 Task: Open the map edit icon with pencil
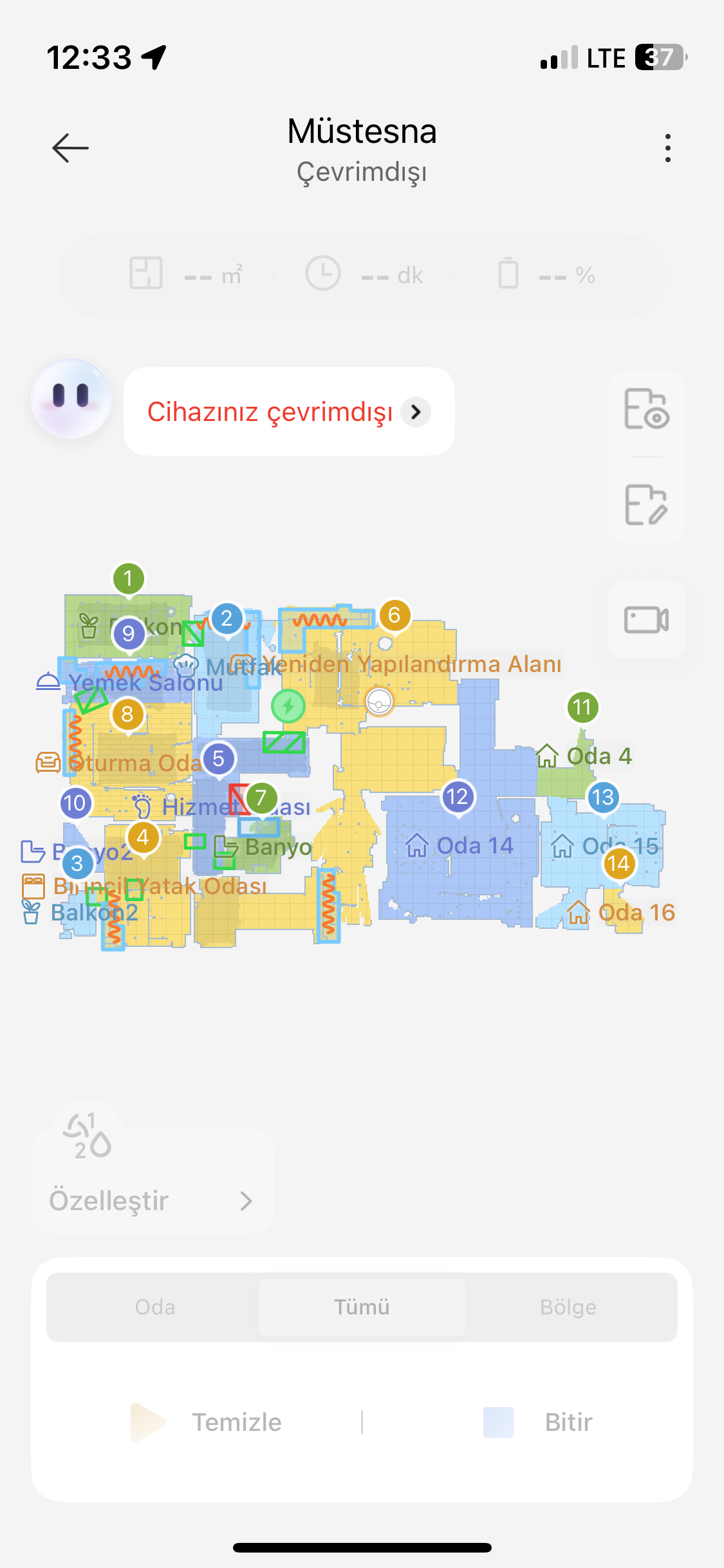(646, 505)
